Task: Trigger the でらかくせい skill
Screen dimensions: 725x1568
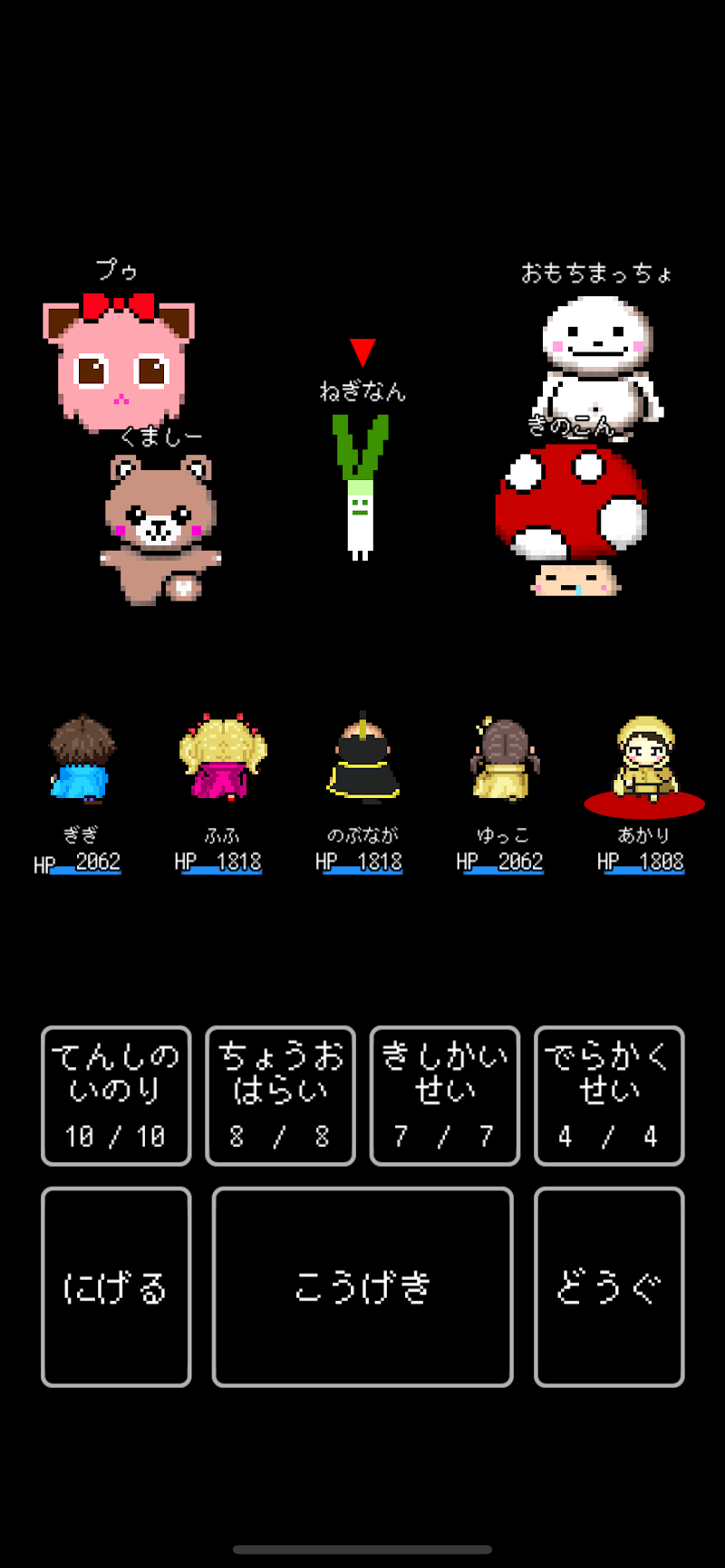Action: (x=609, y=1095)
